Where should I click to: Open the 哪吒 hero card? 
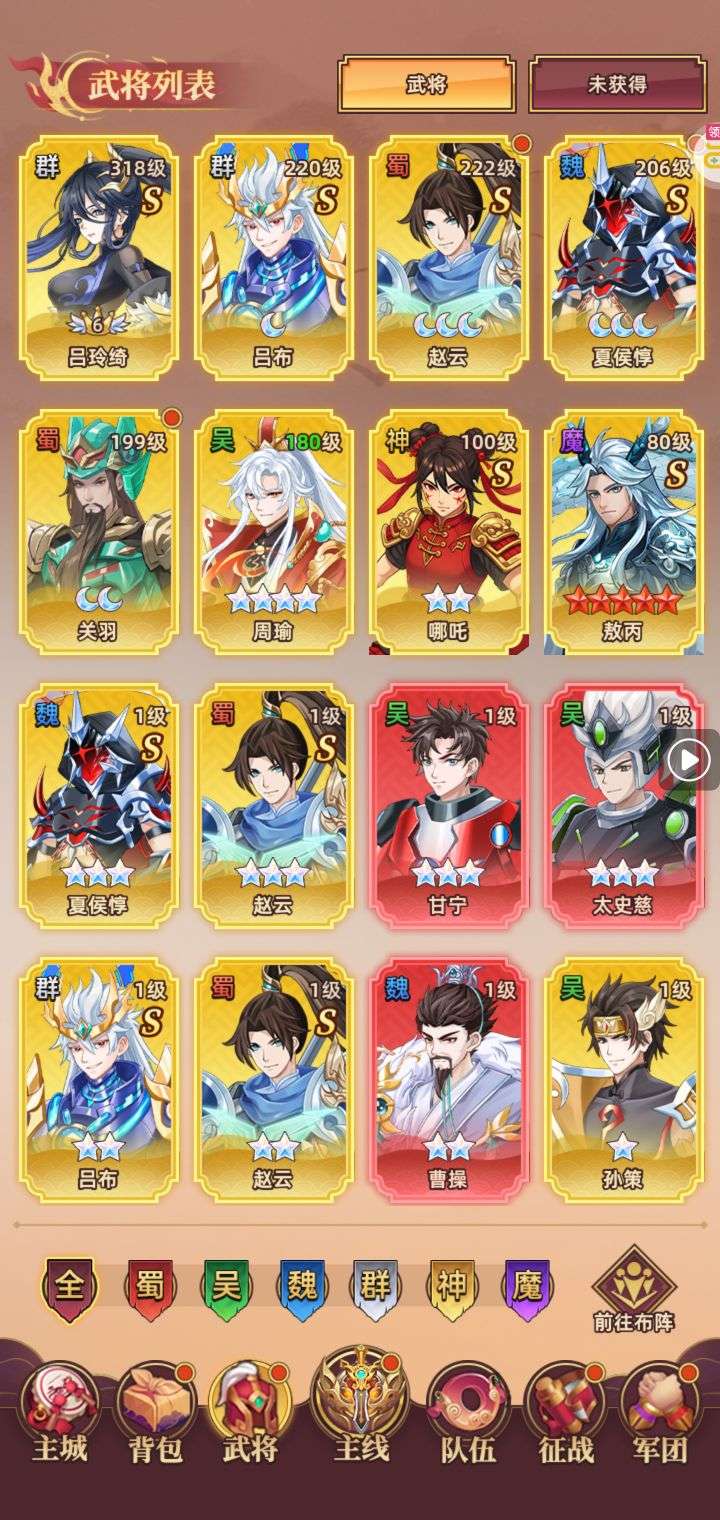click(448, 530)
